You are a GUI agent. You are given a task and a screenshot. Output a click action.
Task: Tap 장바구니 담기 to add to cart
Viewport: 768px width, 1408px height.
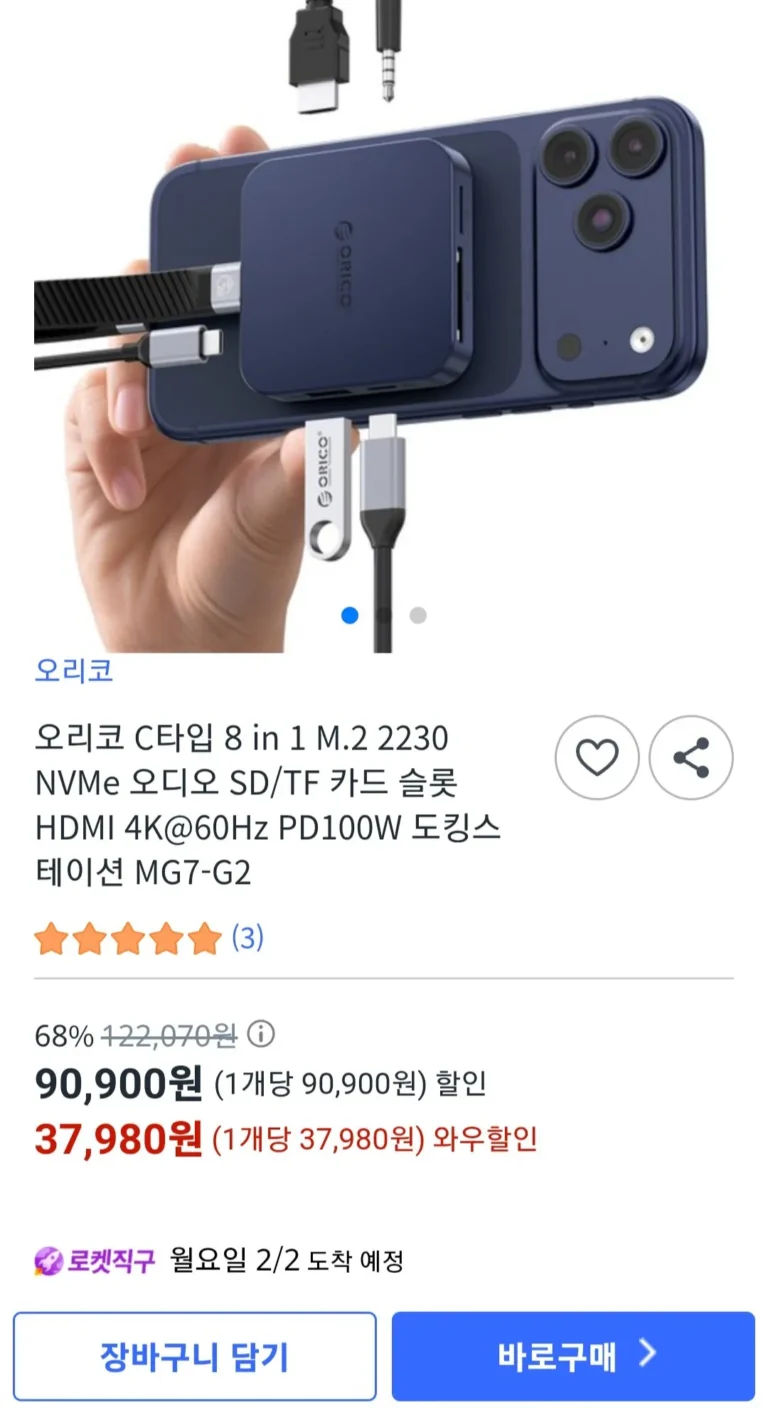tap(195, 1356)
